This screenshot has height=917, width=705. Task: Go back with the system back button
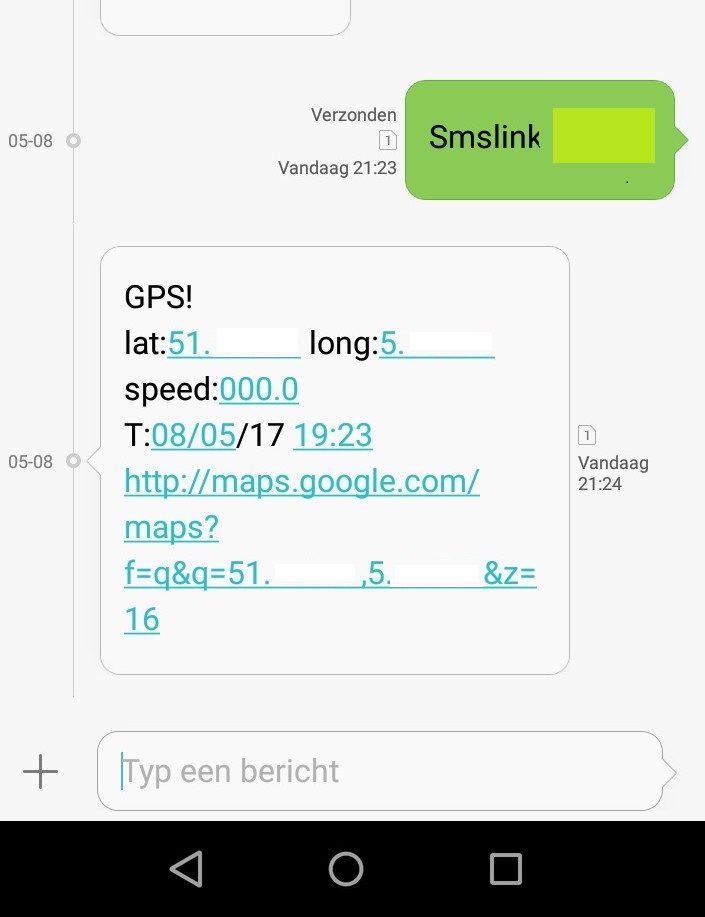[186, 868]
